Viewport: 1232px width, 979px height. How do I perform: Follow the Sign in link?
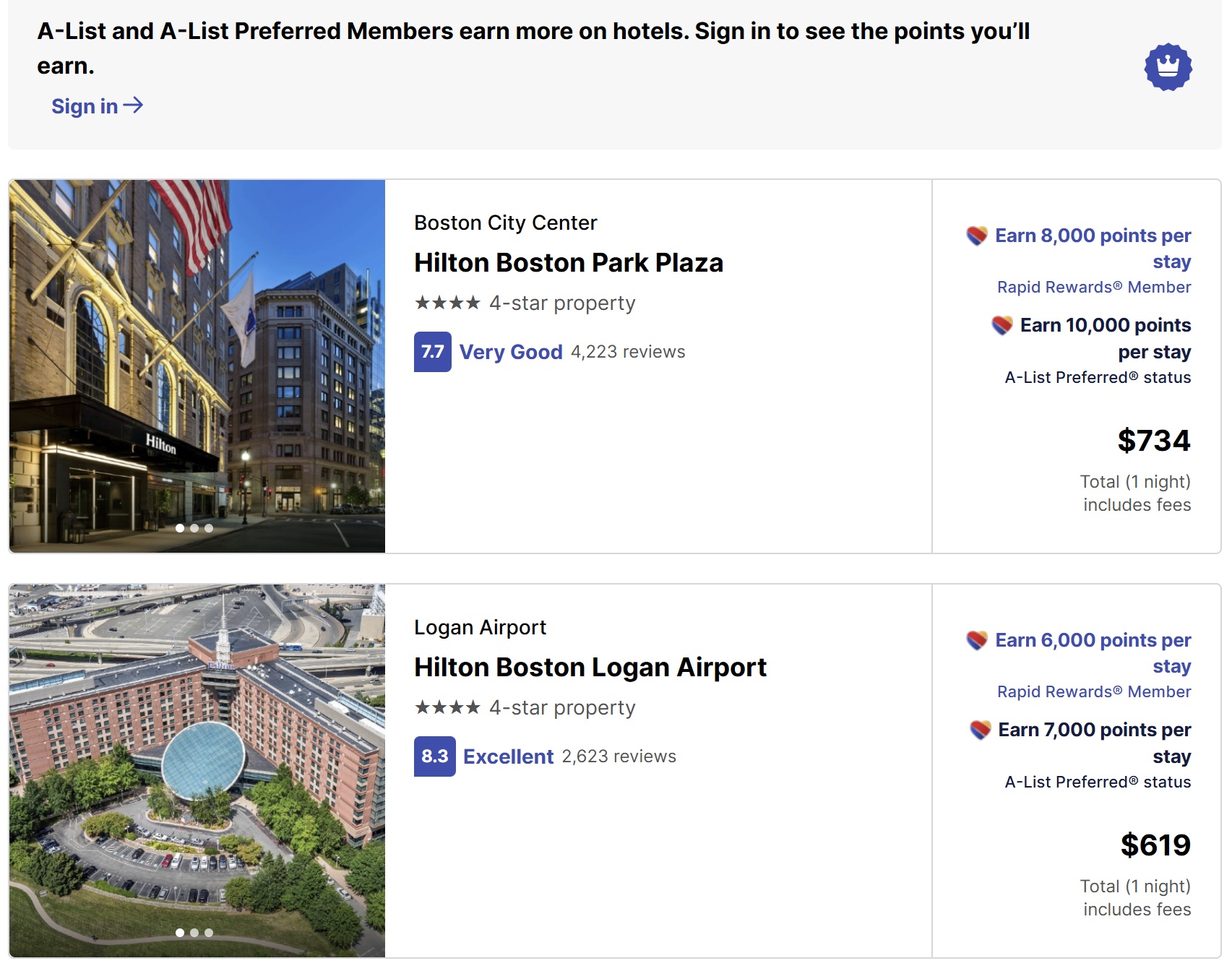tap(96, 107)
